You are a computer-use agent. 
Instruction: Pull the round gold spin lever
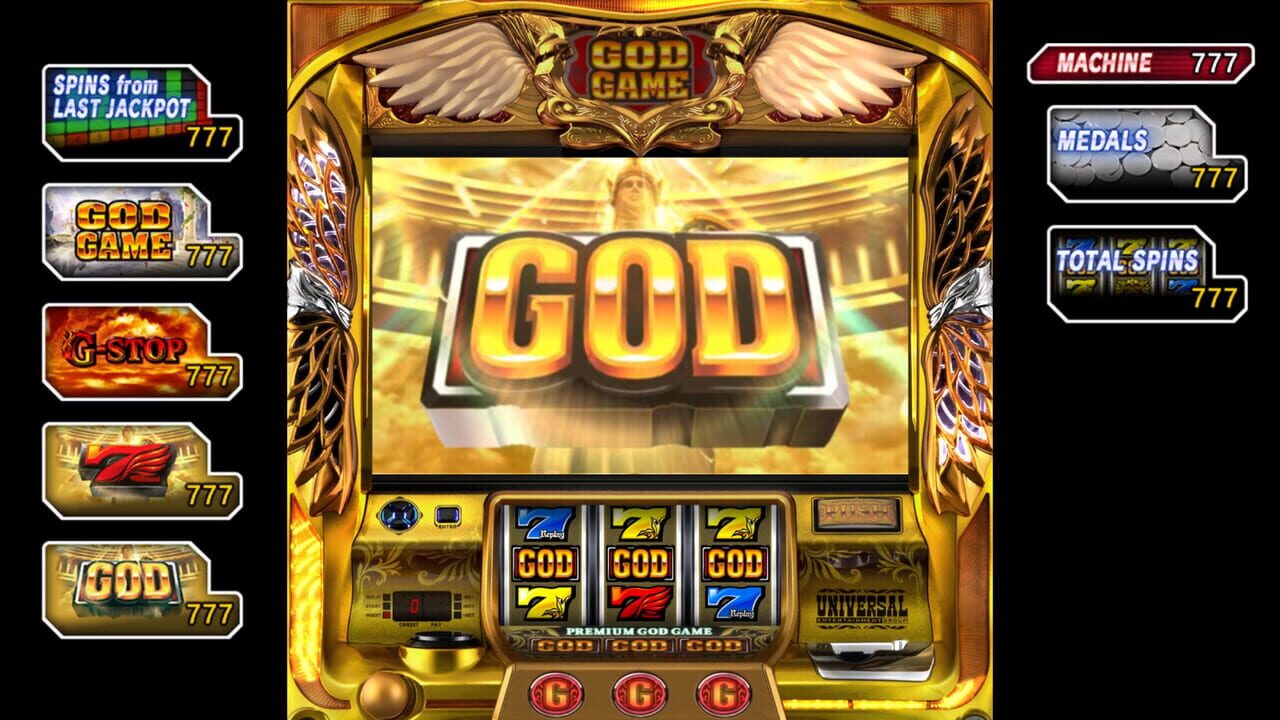[384, 695]
